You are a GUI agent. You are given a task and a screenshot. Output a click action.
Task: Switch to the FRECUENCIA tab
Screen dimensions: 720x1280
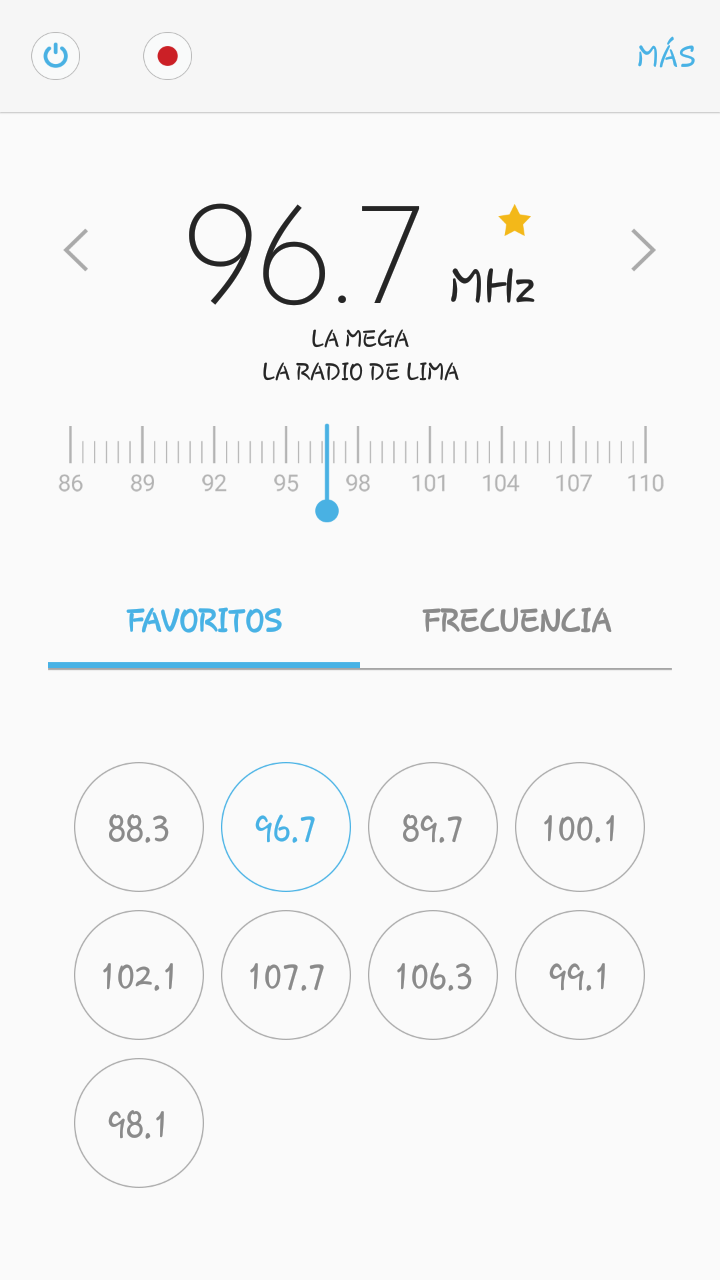click(516, 621)
